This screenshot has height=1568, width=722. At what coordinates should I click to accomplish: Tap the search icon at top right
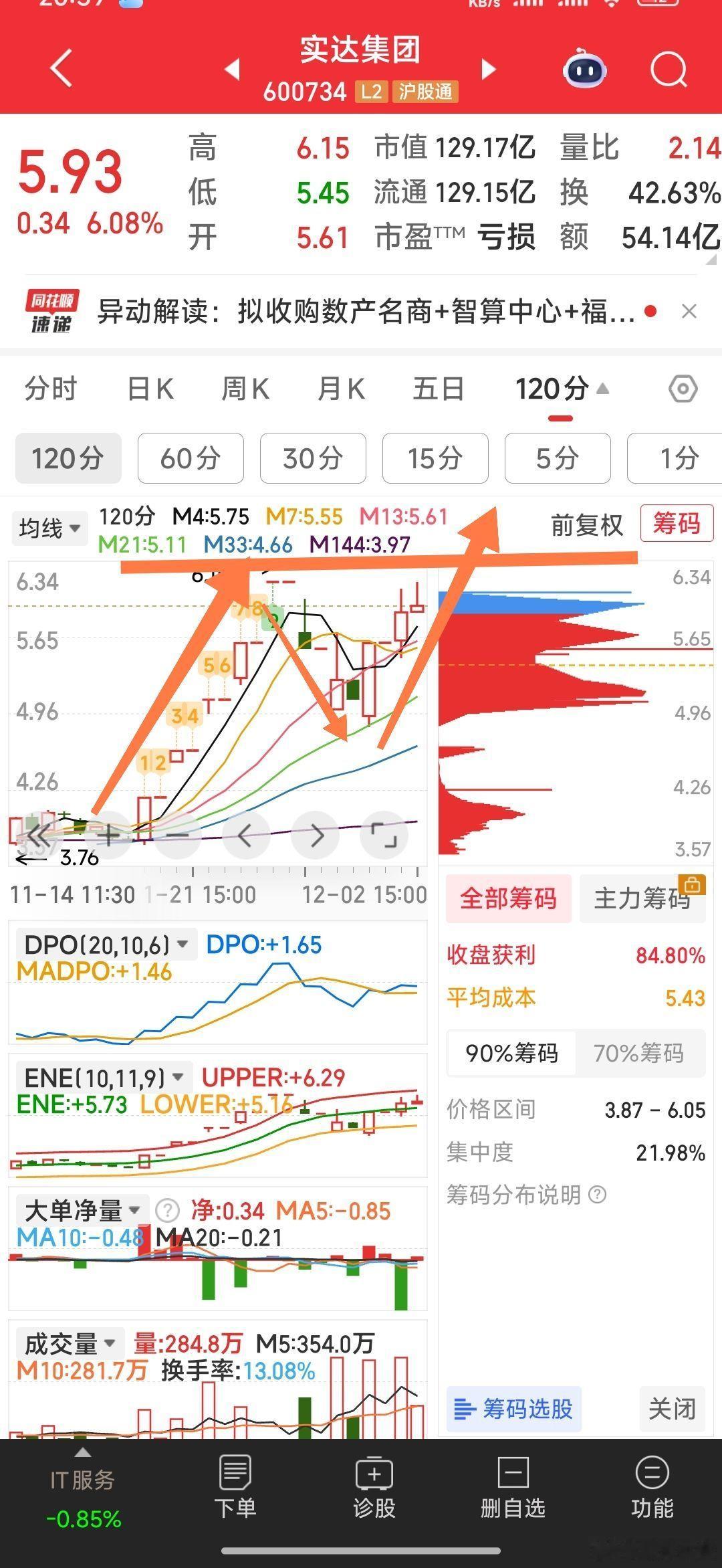click(669, 69)
